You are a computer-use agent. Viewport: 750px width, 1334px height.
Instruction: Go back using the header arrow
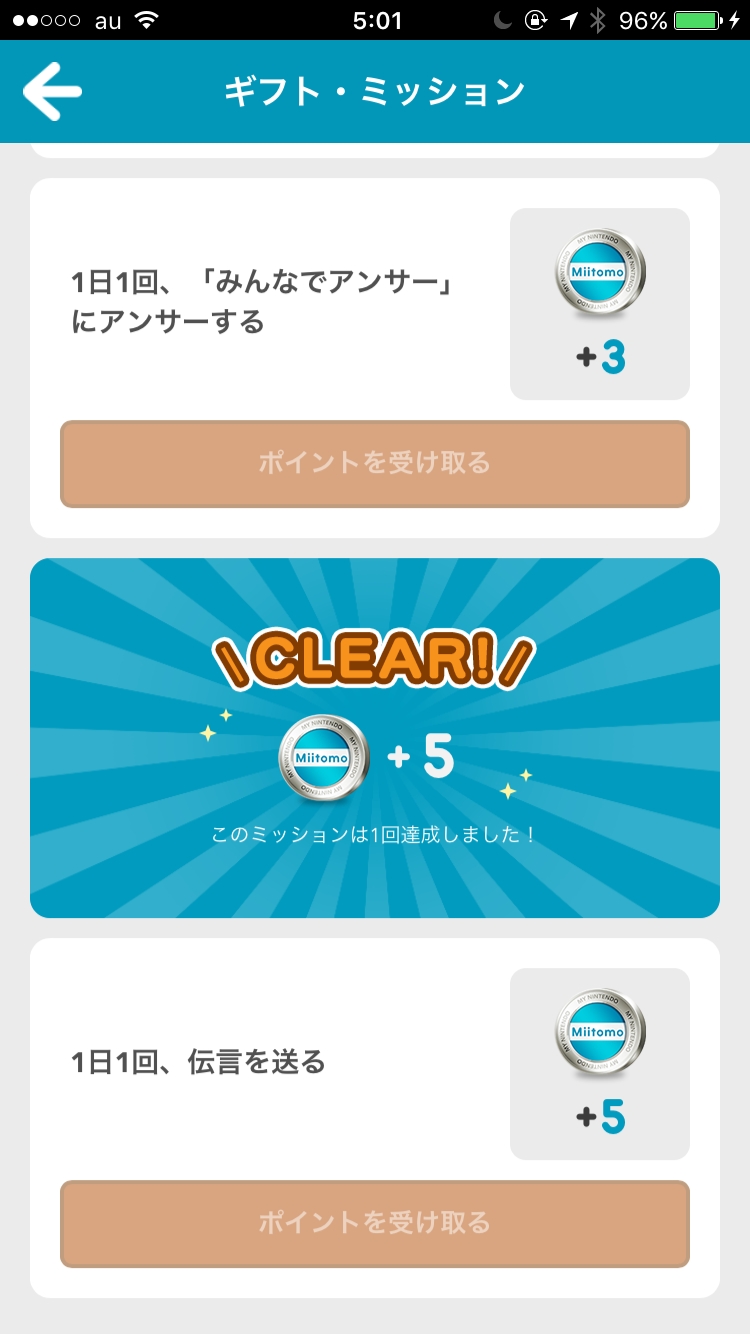coord(52,91)
